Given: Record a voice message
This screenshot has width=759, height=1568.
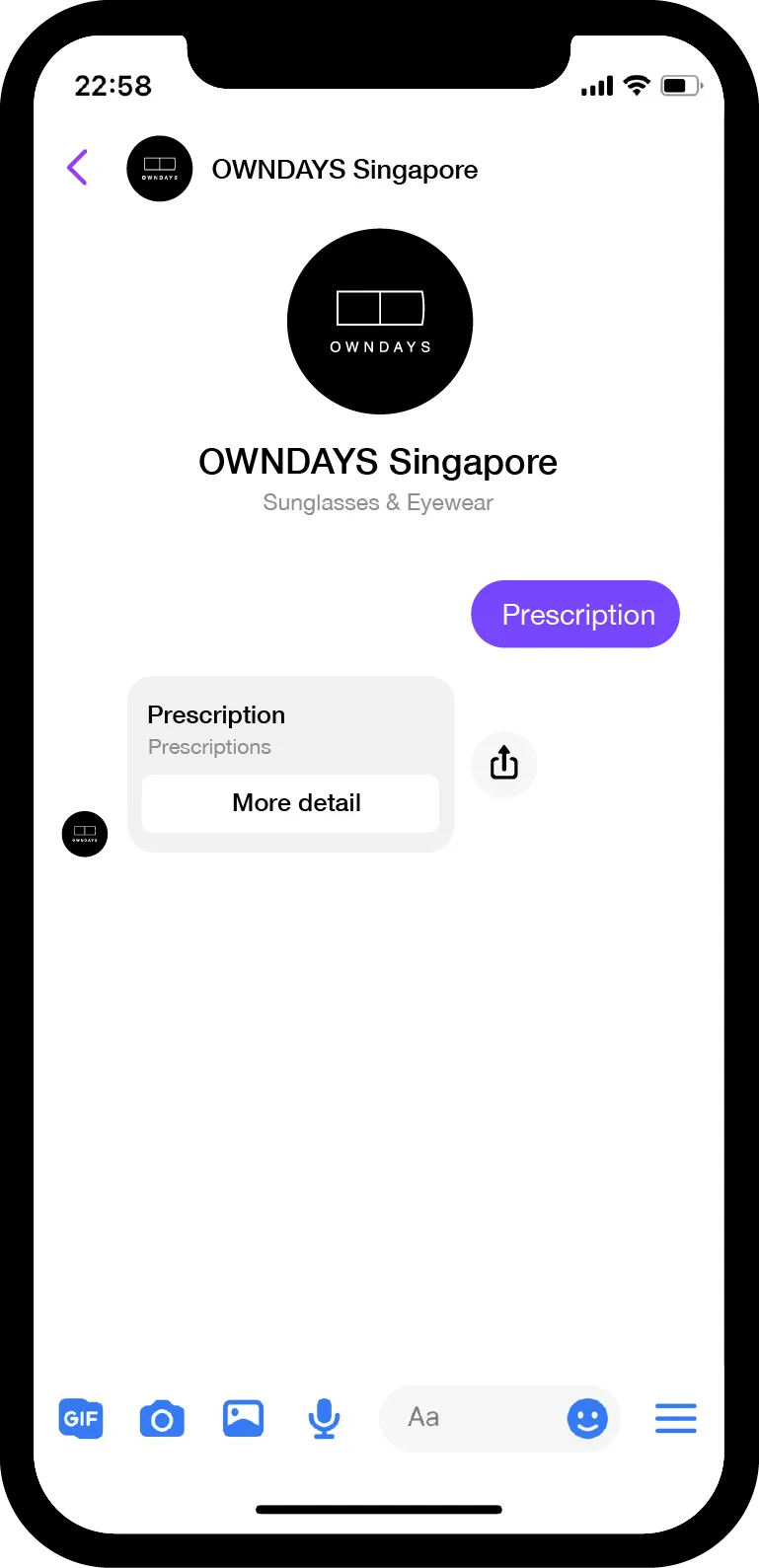Looking at the screenshot, I should (x=324, y=1419).
